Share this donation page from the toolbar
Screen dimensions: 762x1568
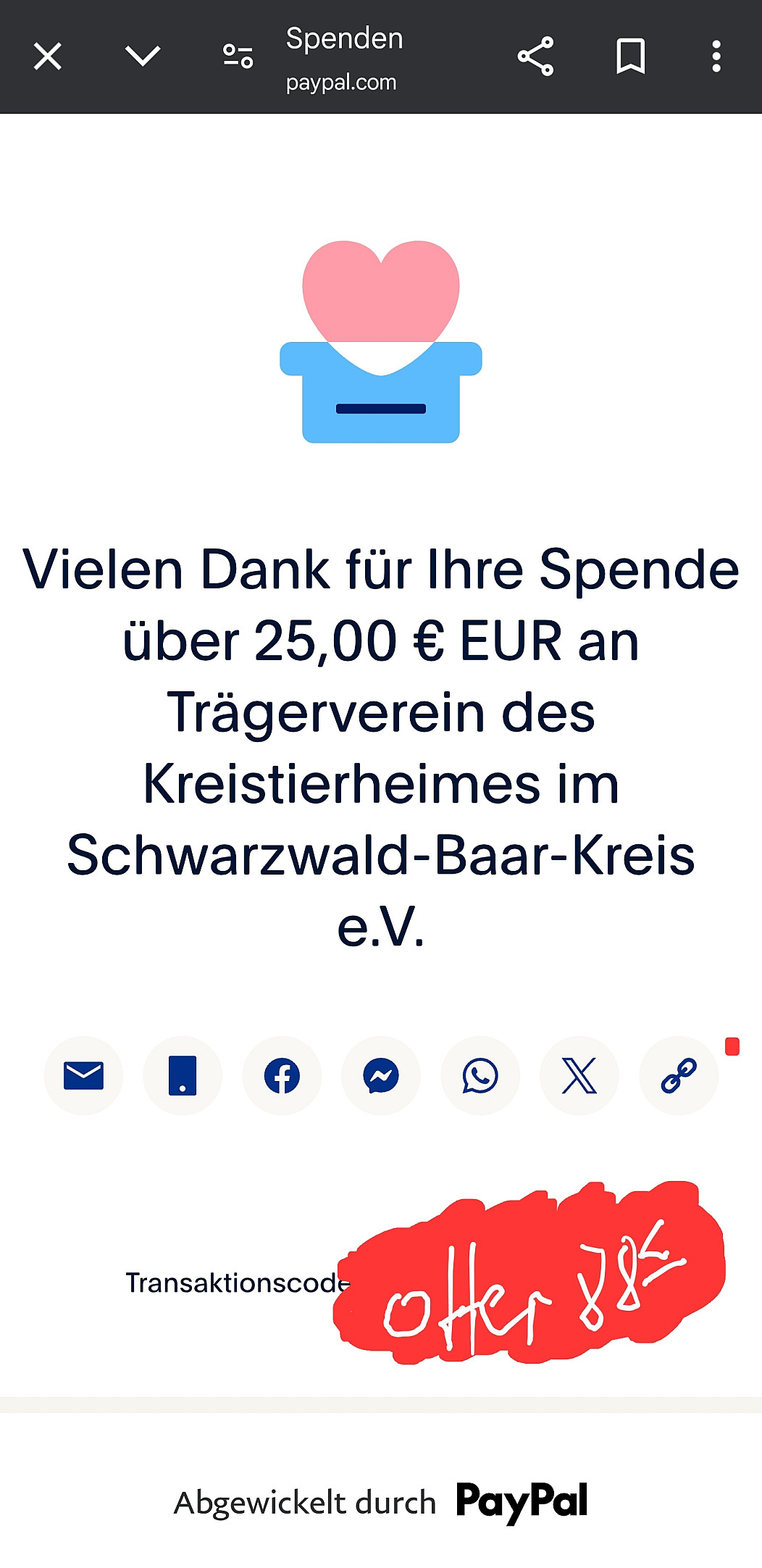535,57
